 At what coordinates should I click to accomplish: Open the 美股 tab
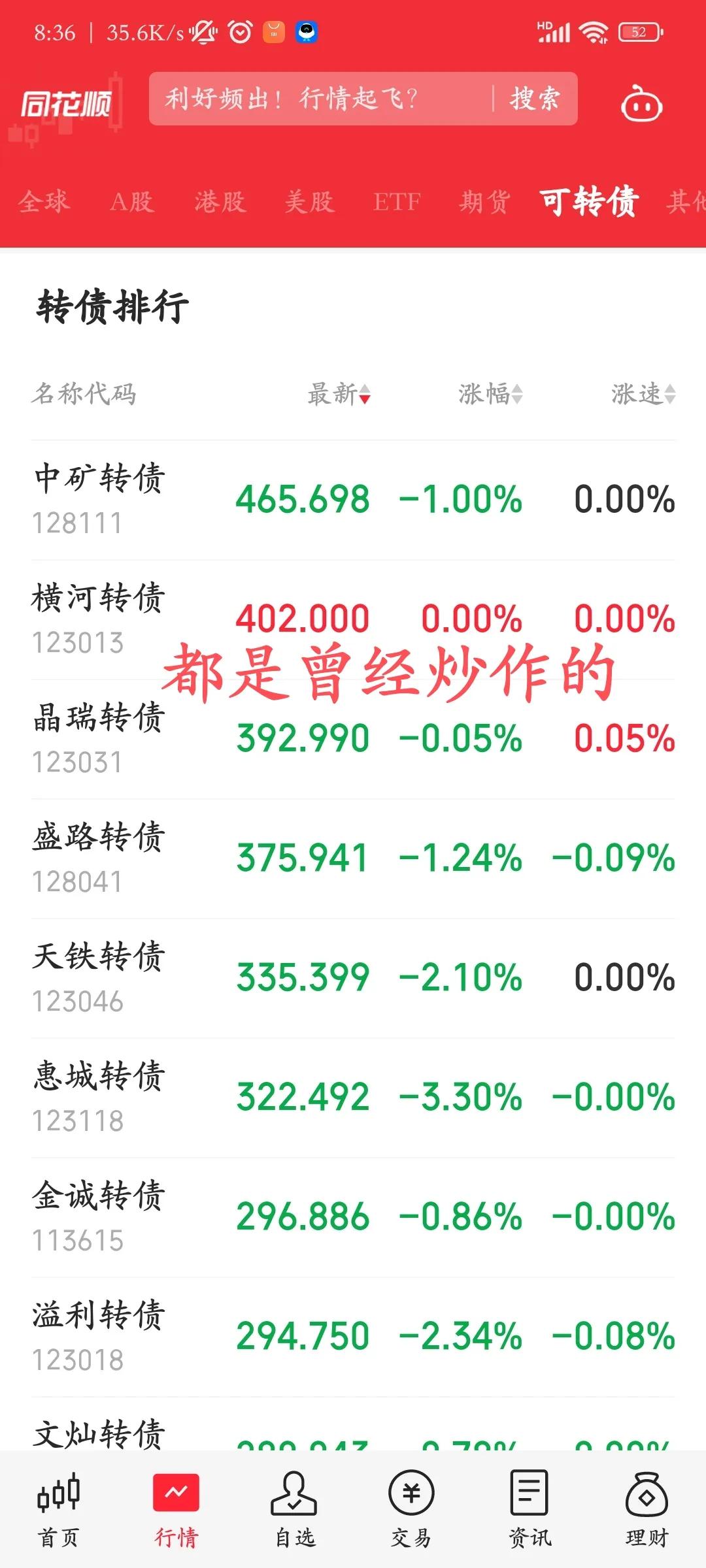(308, 201)
